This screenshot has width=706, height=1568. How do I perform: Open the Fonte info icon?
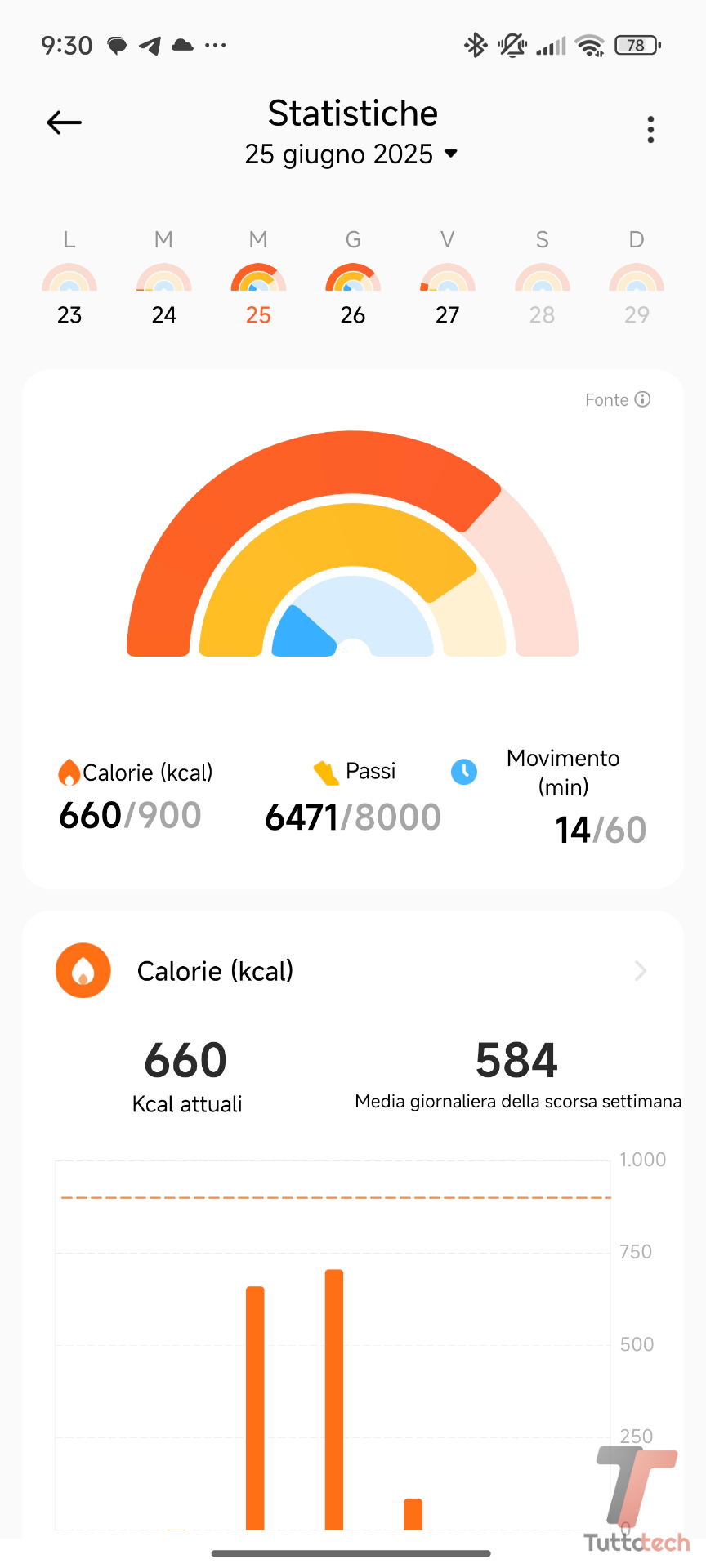[642, 399]
